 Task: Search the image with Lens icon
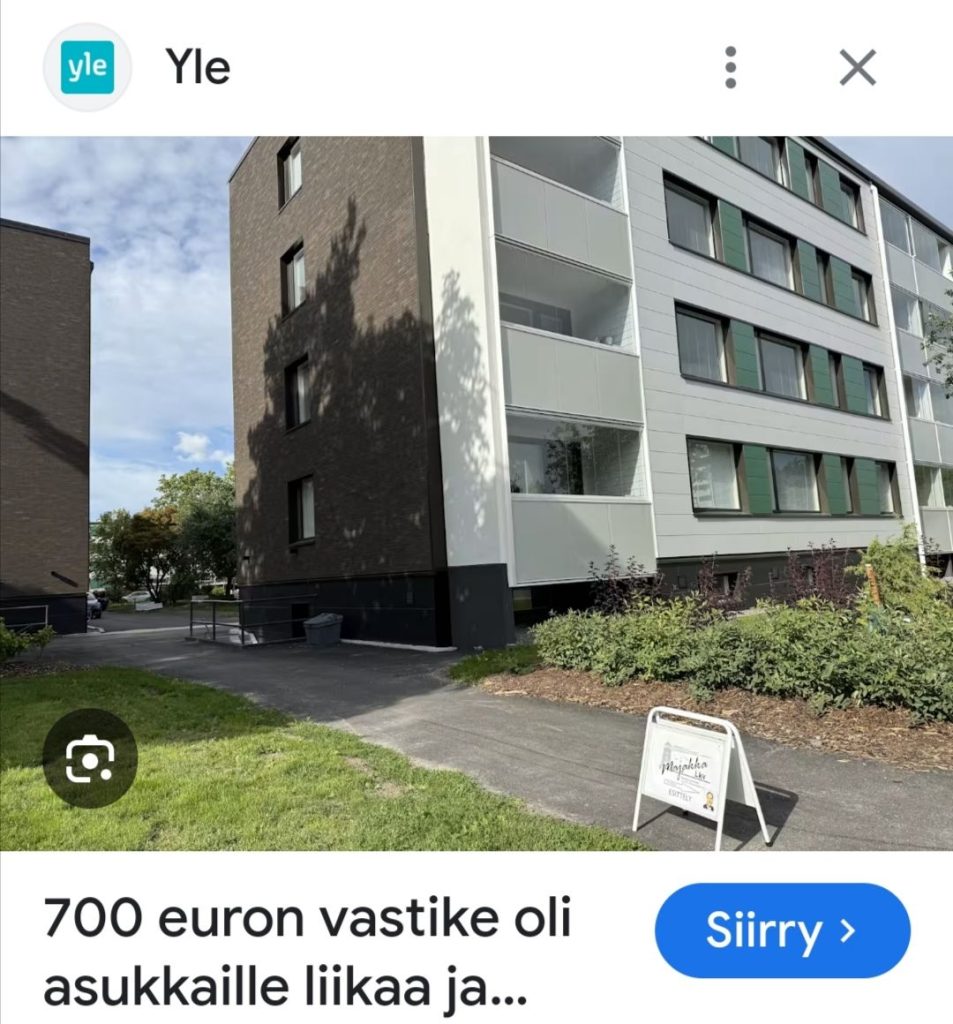click(90, 758)
